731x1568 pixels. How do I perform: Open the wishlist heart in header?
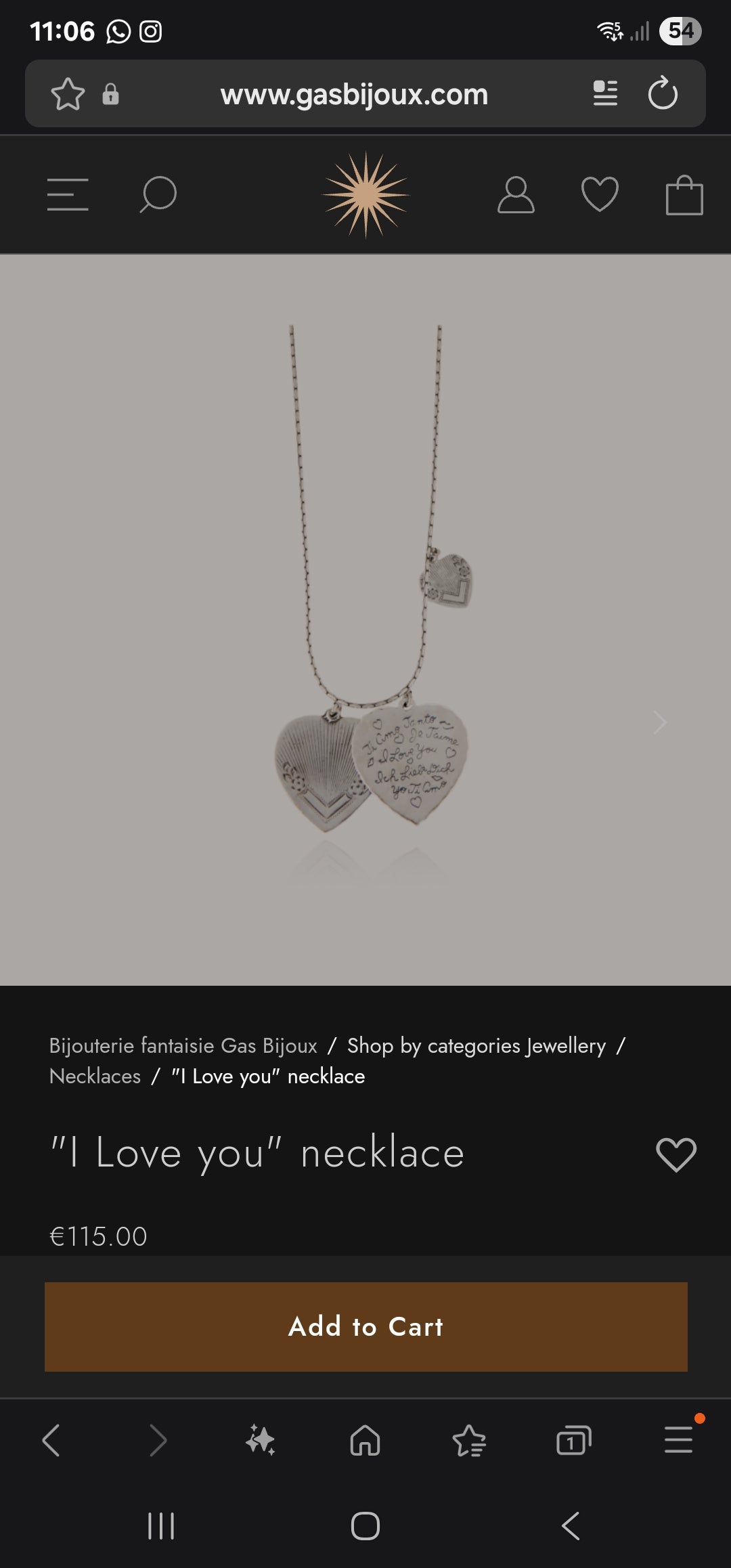coord(600,195)
